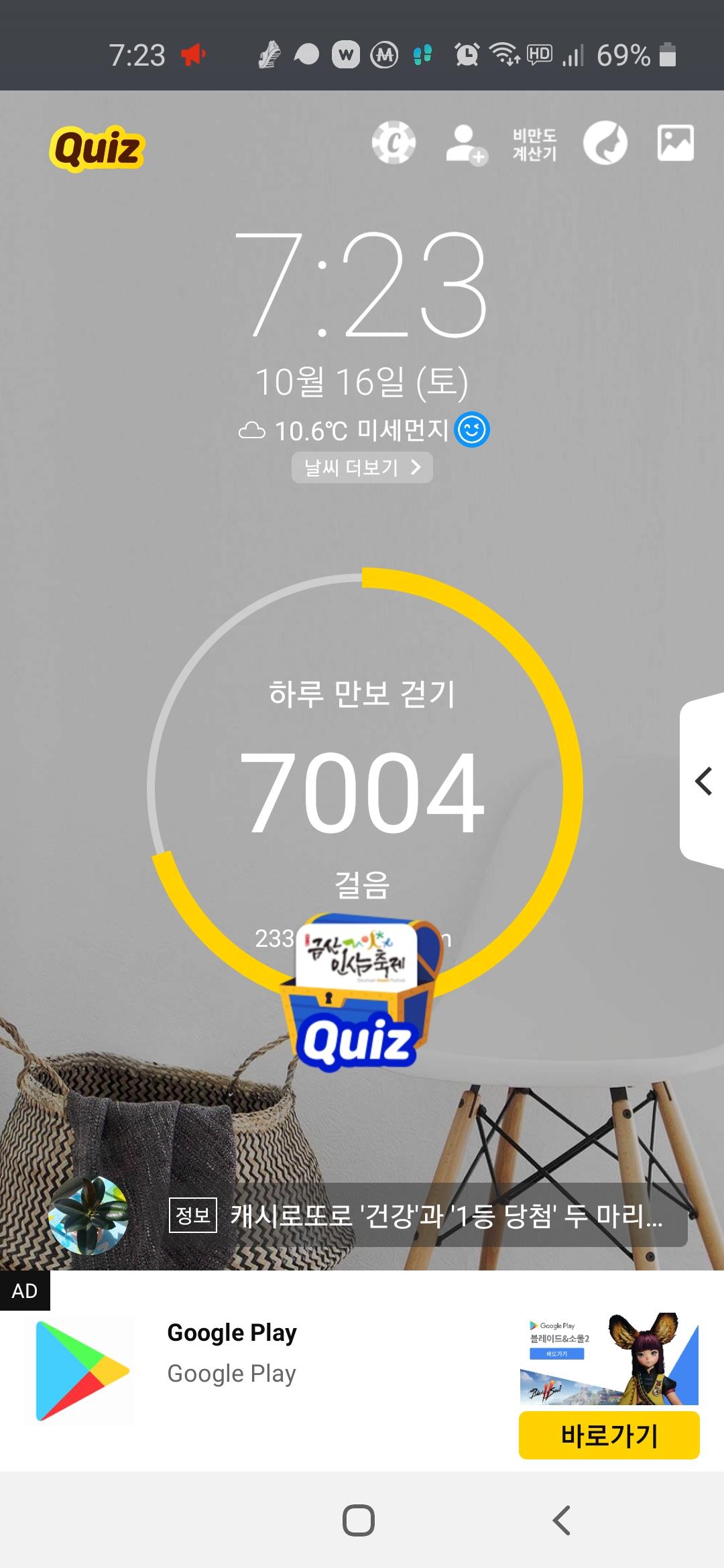Go to the home screen button
Image resolution: width=724 pixels, height=1568 pixels.
[x=359, y=1520]
